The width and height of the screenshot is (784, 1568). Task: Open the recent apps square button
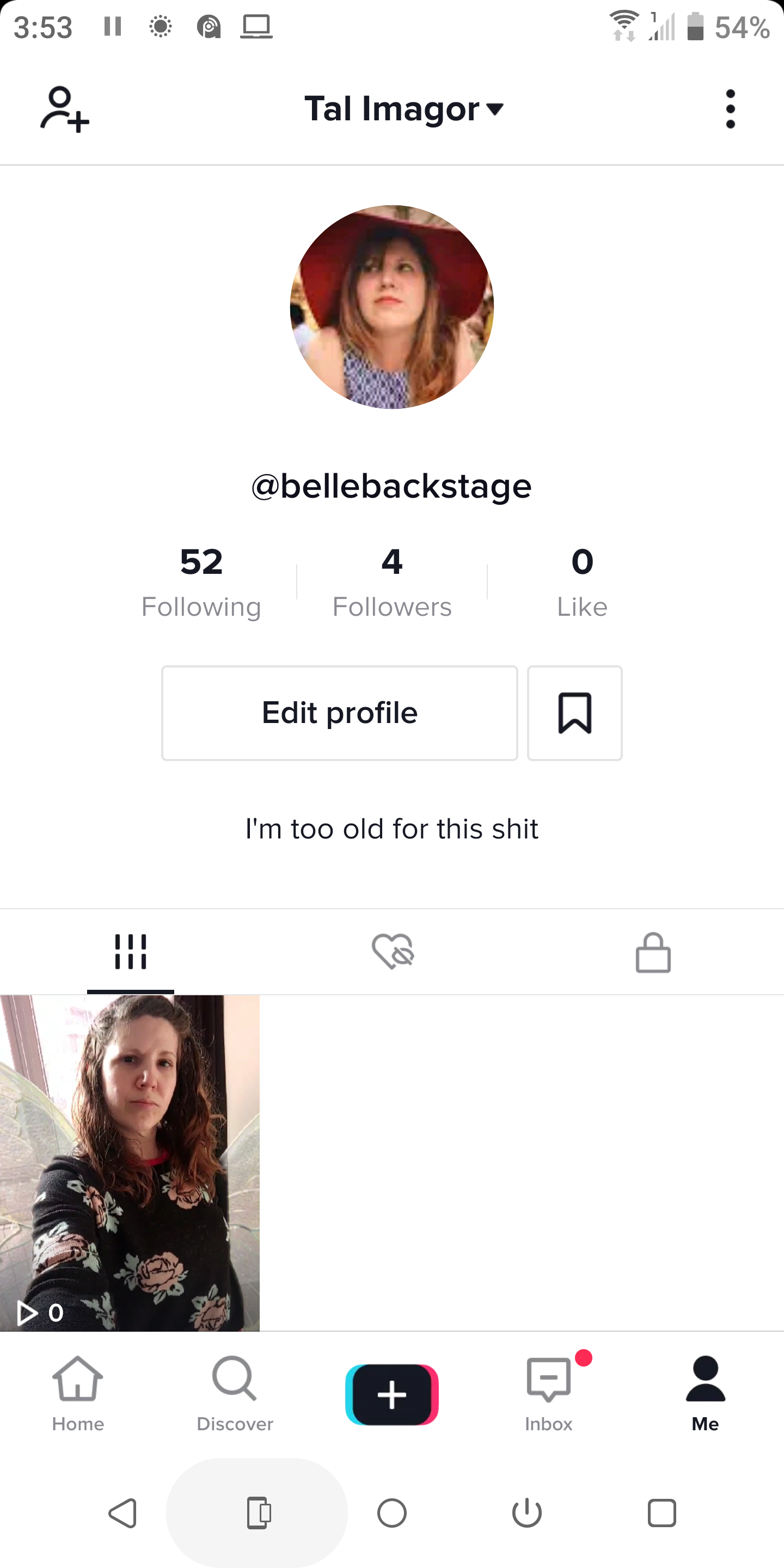click(661, 1513)
